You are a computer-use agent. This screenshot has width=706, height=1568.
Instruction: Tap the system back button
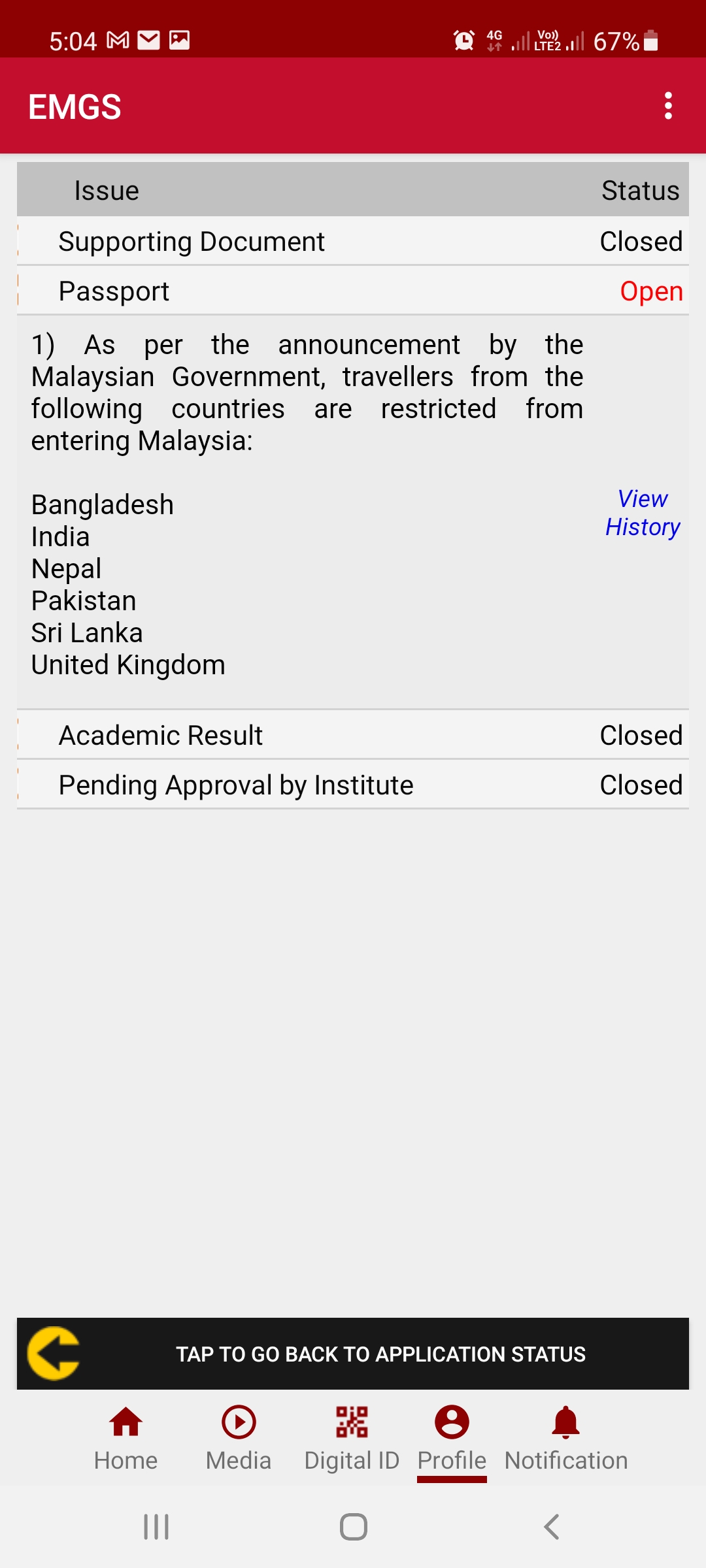[x=551, y=1527]
